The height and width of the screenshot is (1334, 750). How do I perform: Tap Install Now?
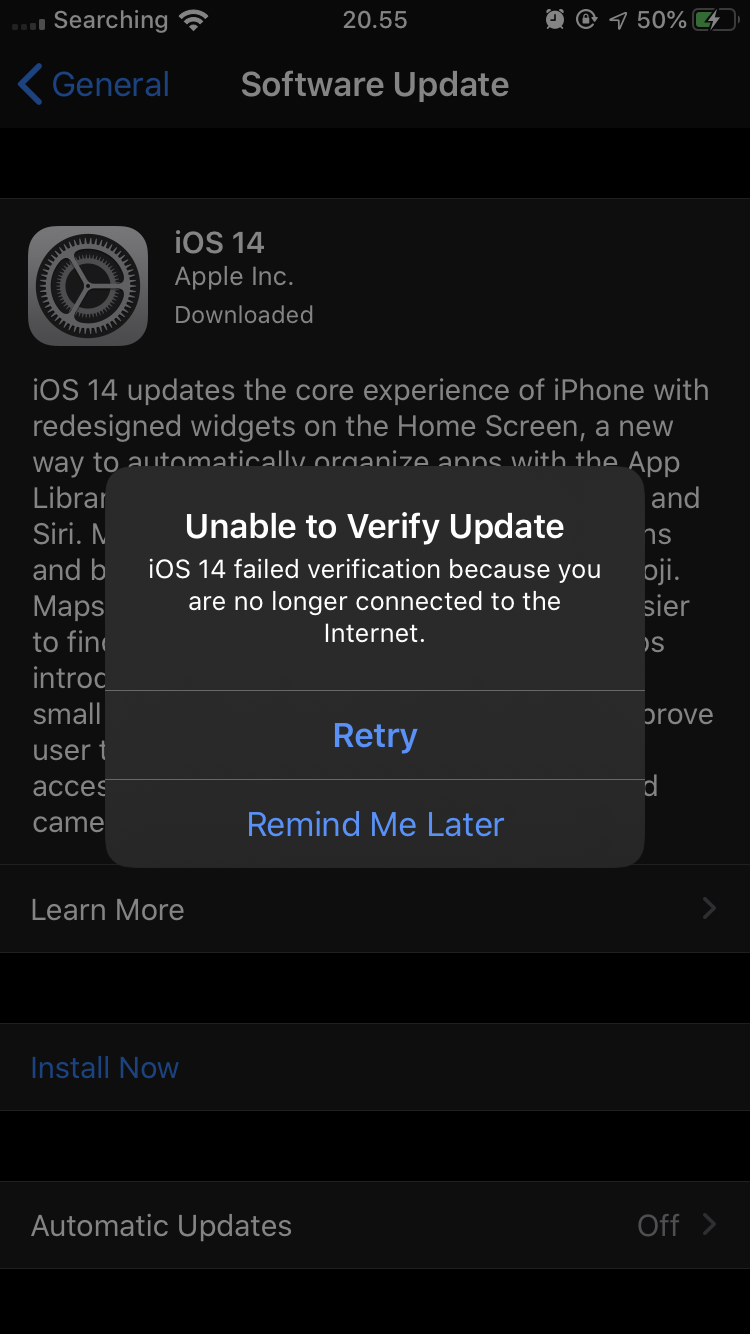tap(375, 1067)
